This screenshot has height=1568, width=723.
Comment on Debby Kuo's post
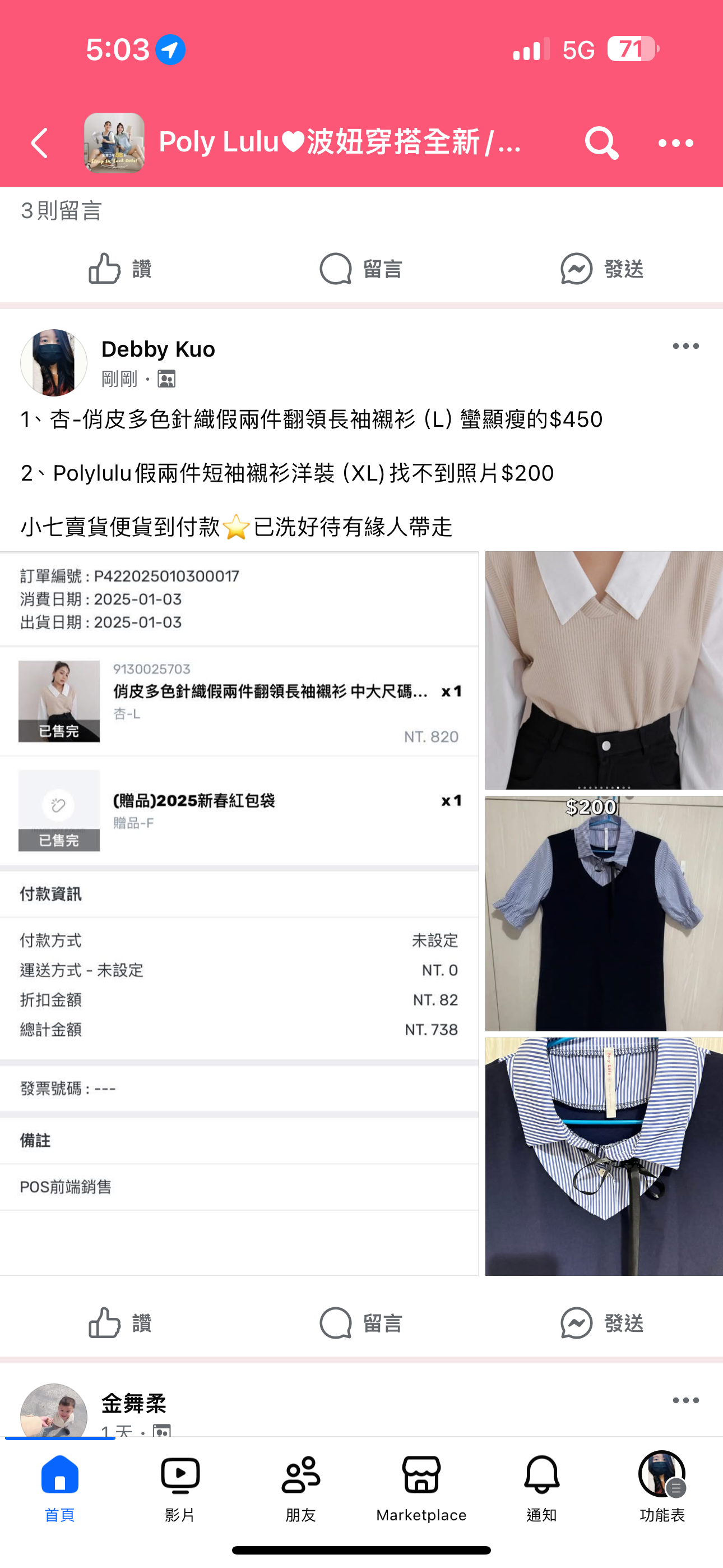pos(361,1323)
